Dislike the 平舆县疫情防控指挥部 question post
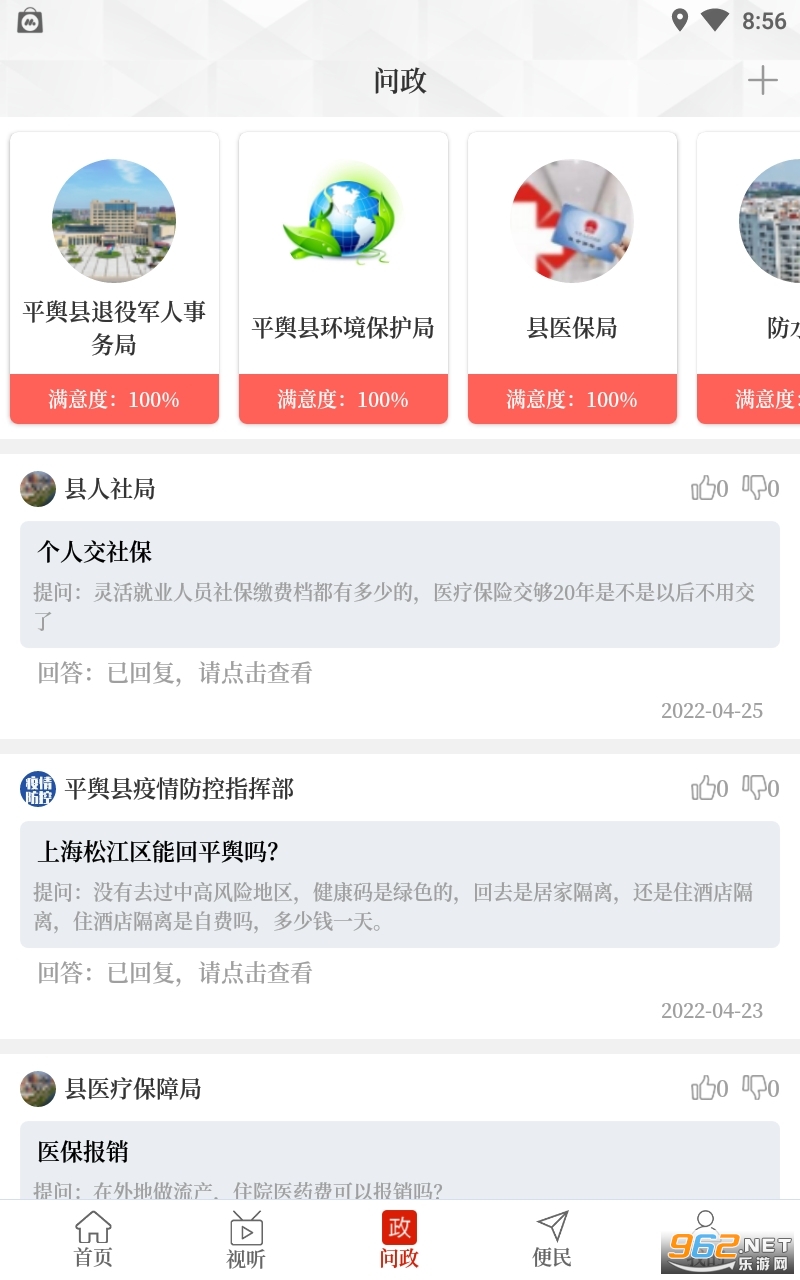Image resolution: width=800 pixels, height=1280 pixels. pyautogui.click(x=760, y=788)
